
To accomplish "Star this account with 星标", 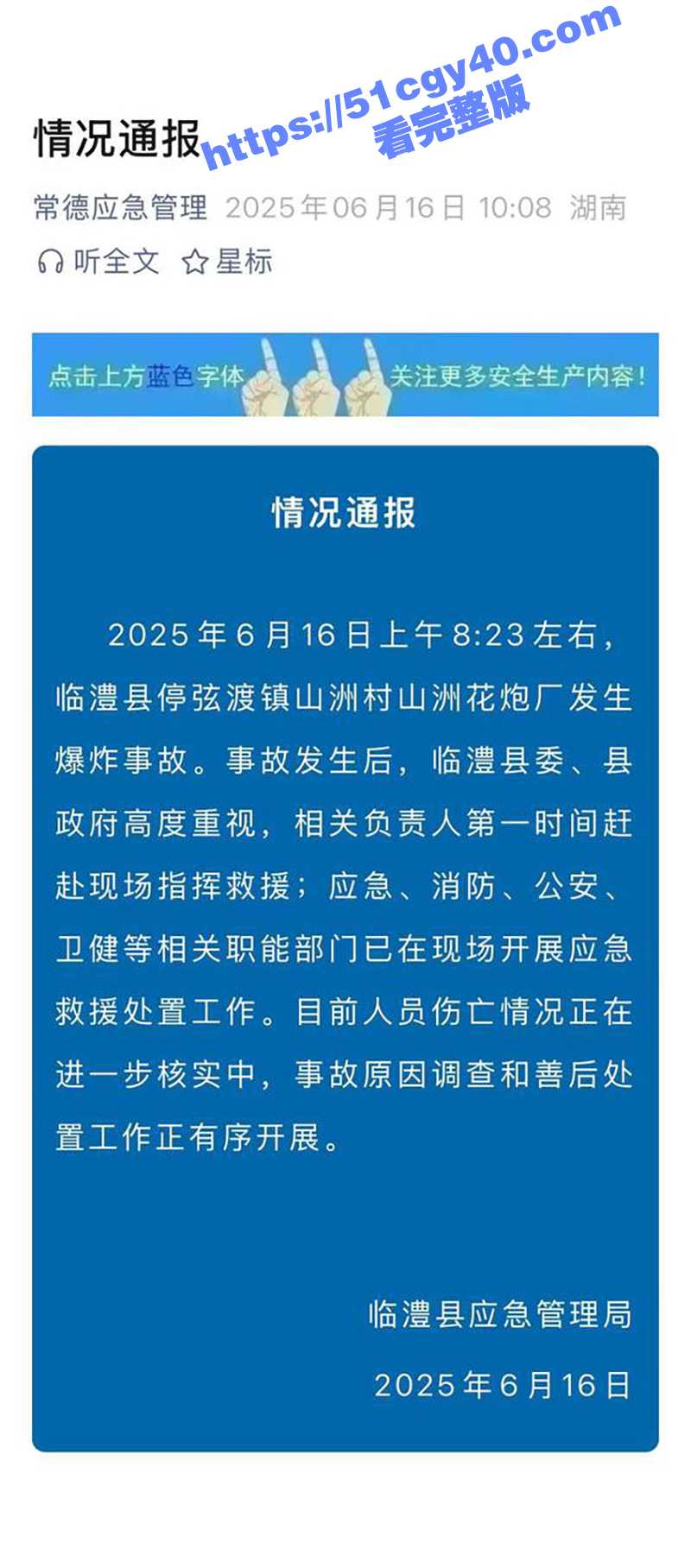I will (227, 261).
